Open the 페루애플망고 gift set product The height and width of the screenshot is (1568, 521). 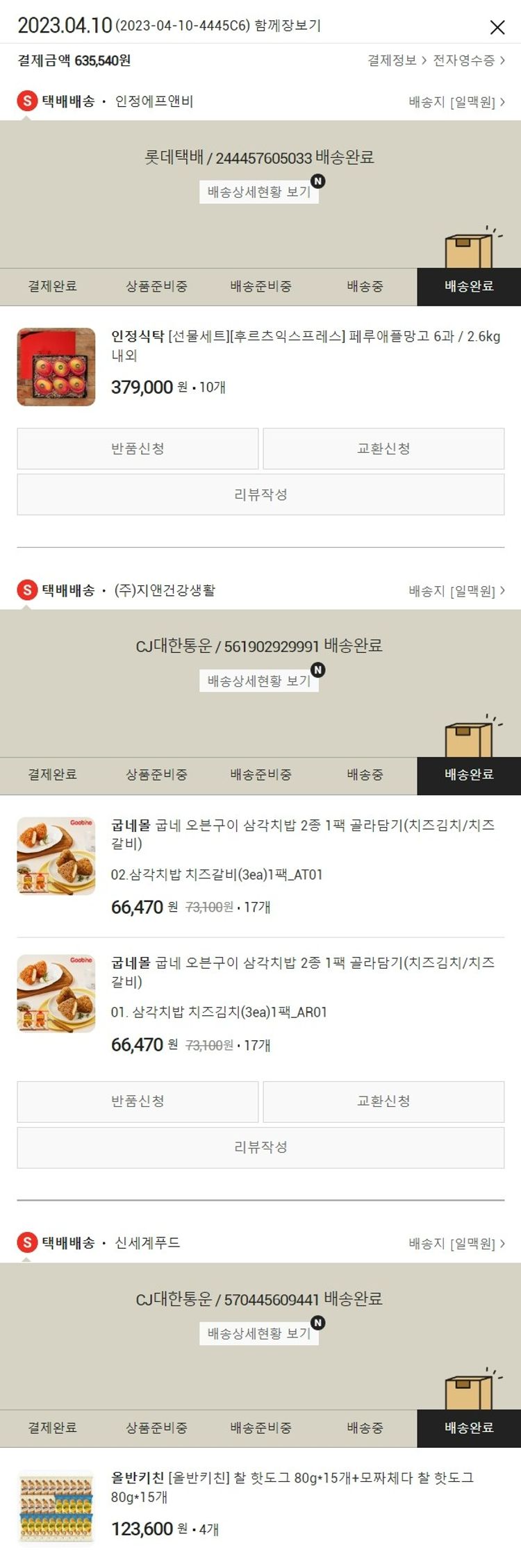click(306, 345)
